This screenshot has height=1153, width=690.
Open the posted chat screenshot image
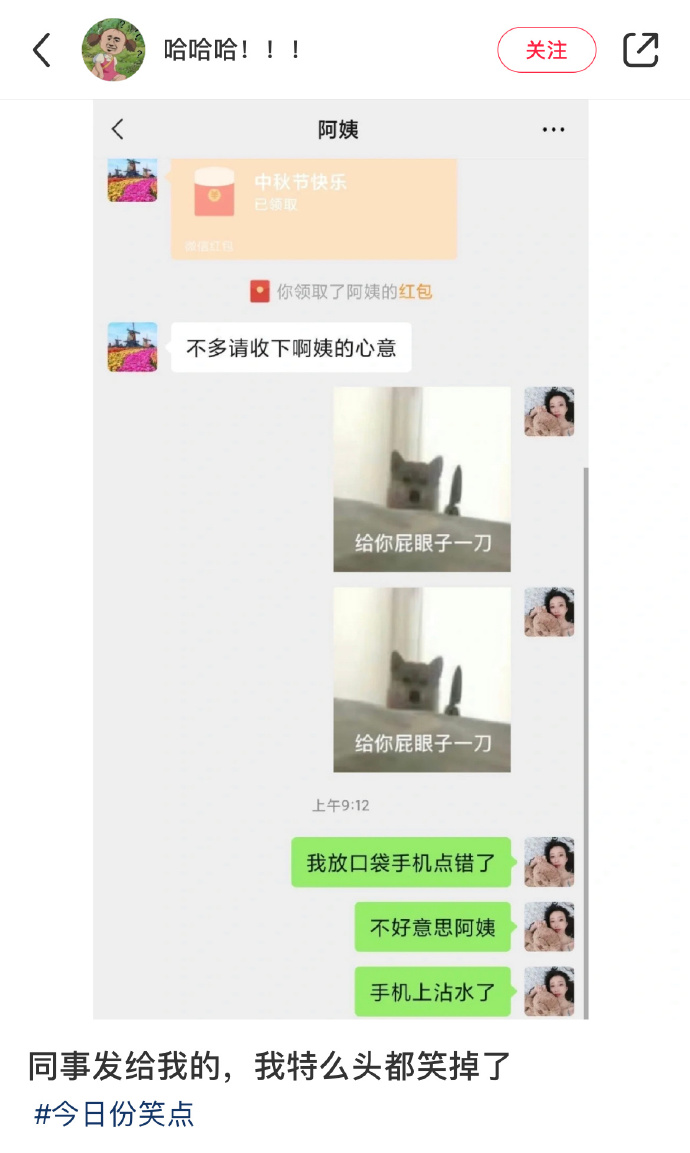(341, 560)
